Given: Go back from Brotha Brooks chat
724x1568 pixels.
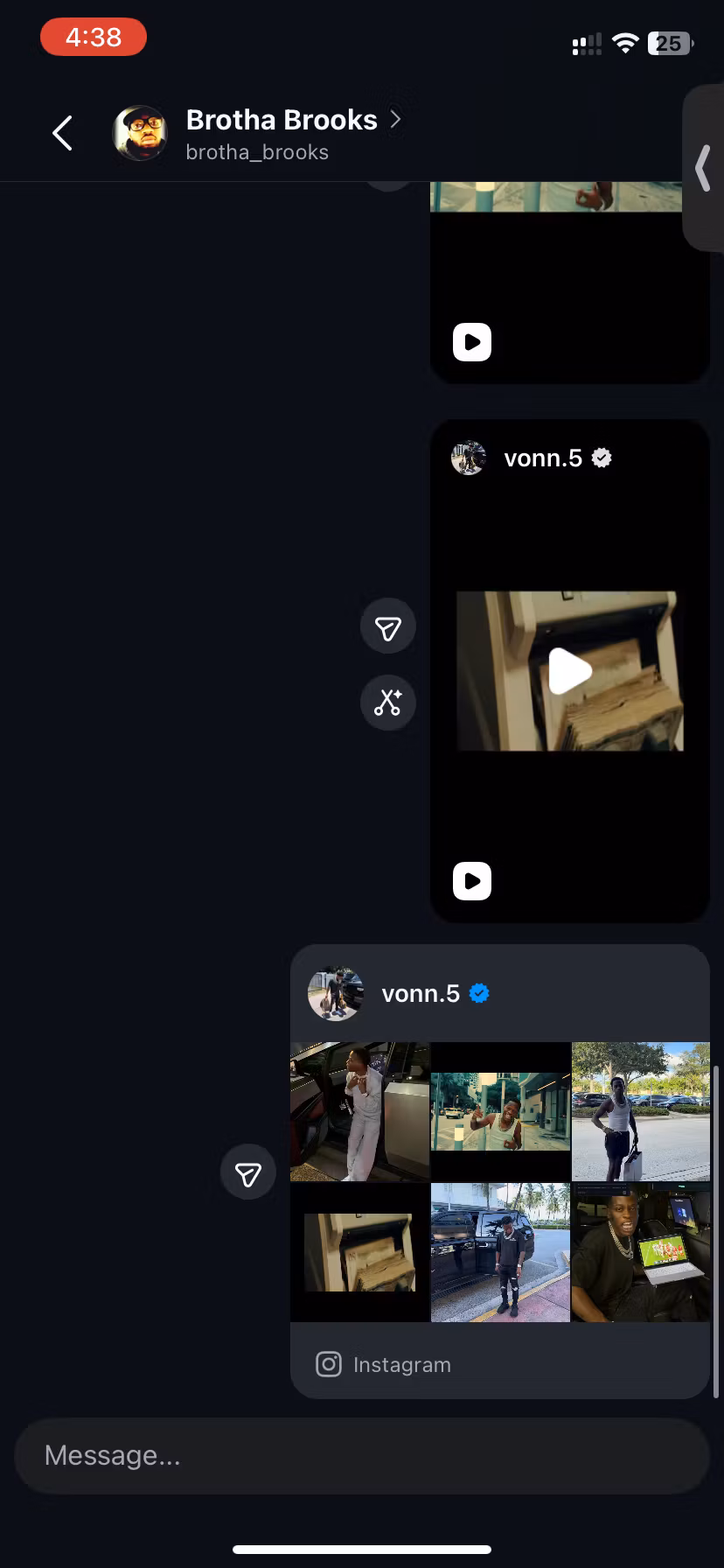Looking at the screenshot, I should [x=62, y=133].
